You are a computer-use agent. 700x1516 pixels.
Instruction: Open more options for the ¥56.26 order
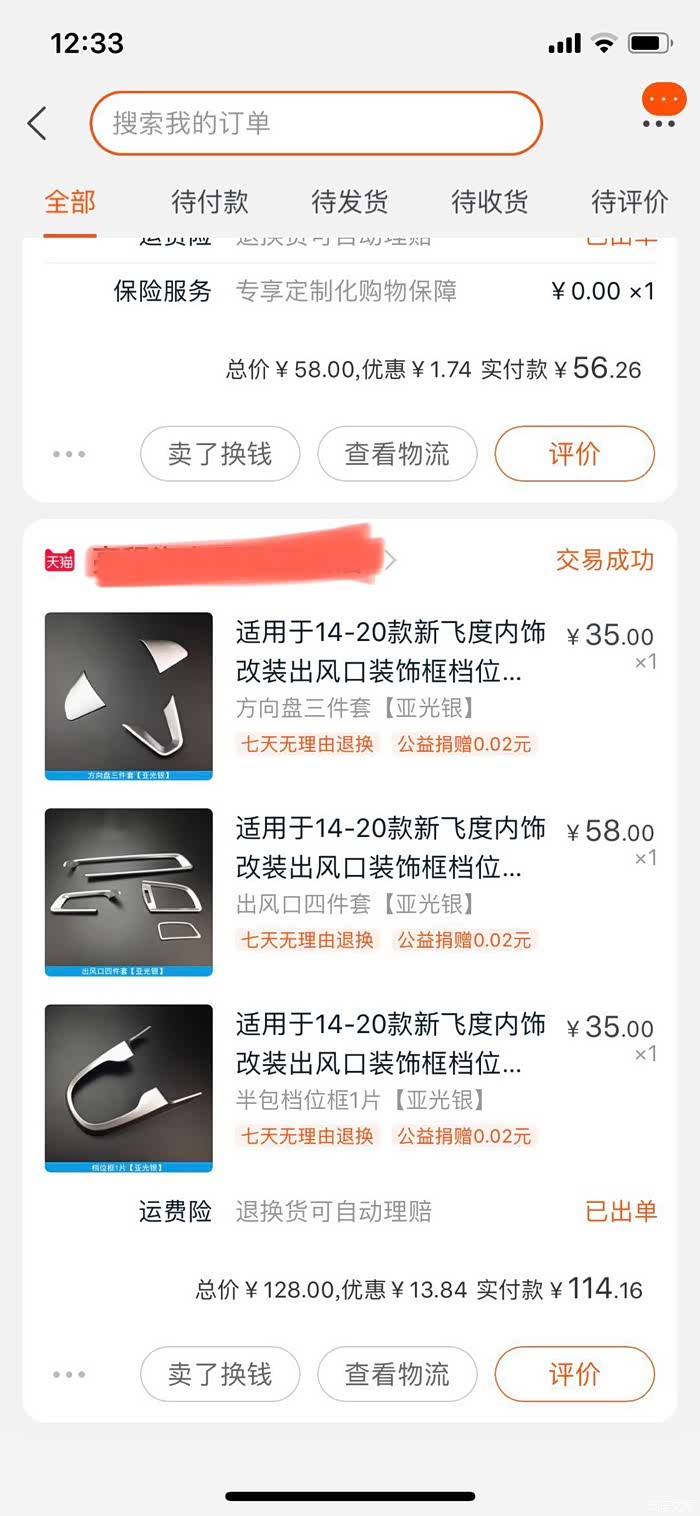coord(69,454)
